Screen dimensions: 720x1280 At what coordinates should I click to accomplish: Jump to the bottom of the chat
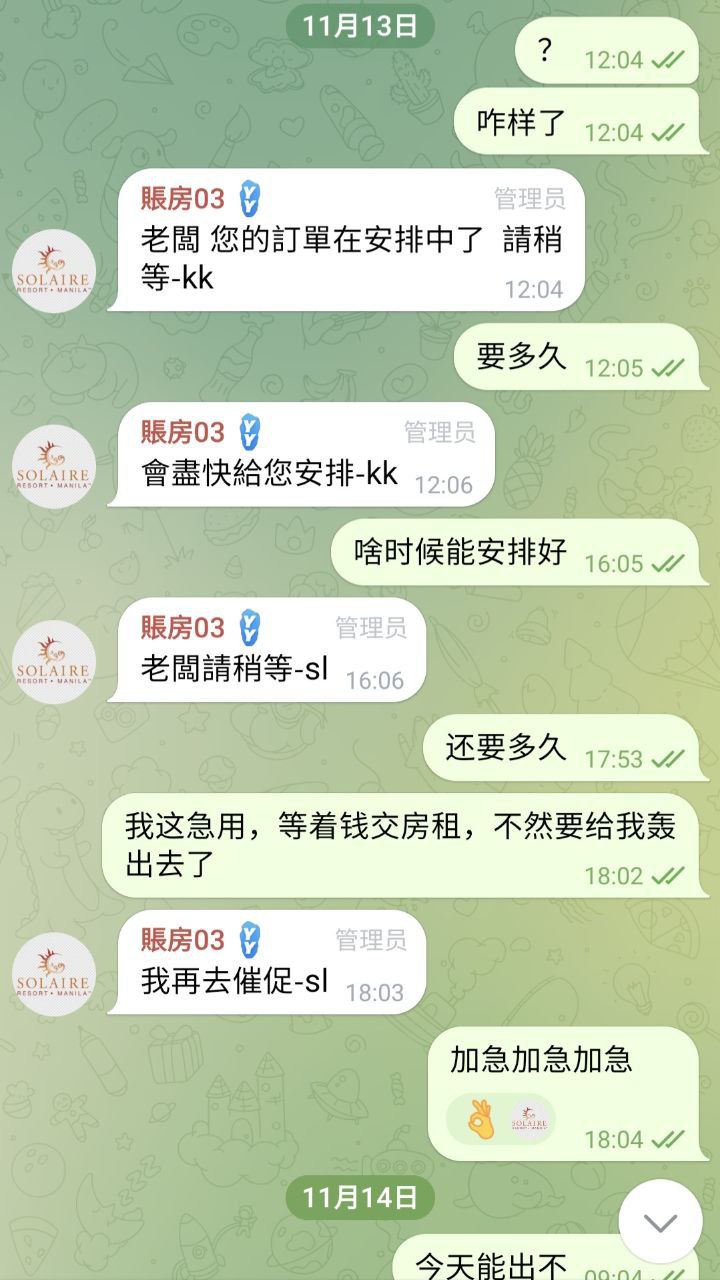pyautogui.click(x=660, y=1221)
